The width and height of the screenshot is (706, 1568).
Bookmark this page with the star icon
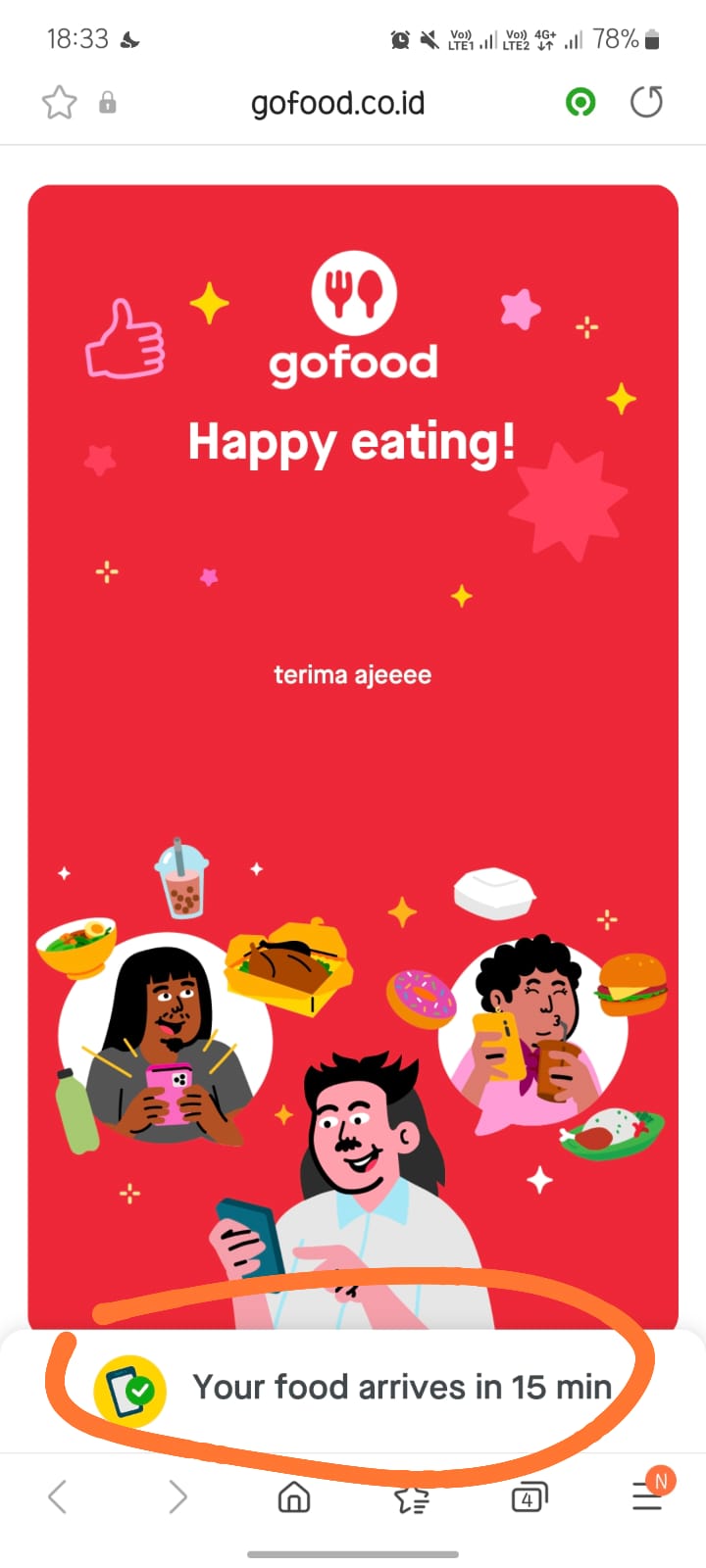pos(59,102)
